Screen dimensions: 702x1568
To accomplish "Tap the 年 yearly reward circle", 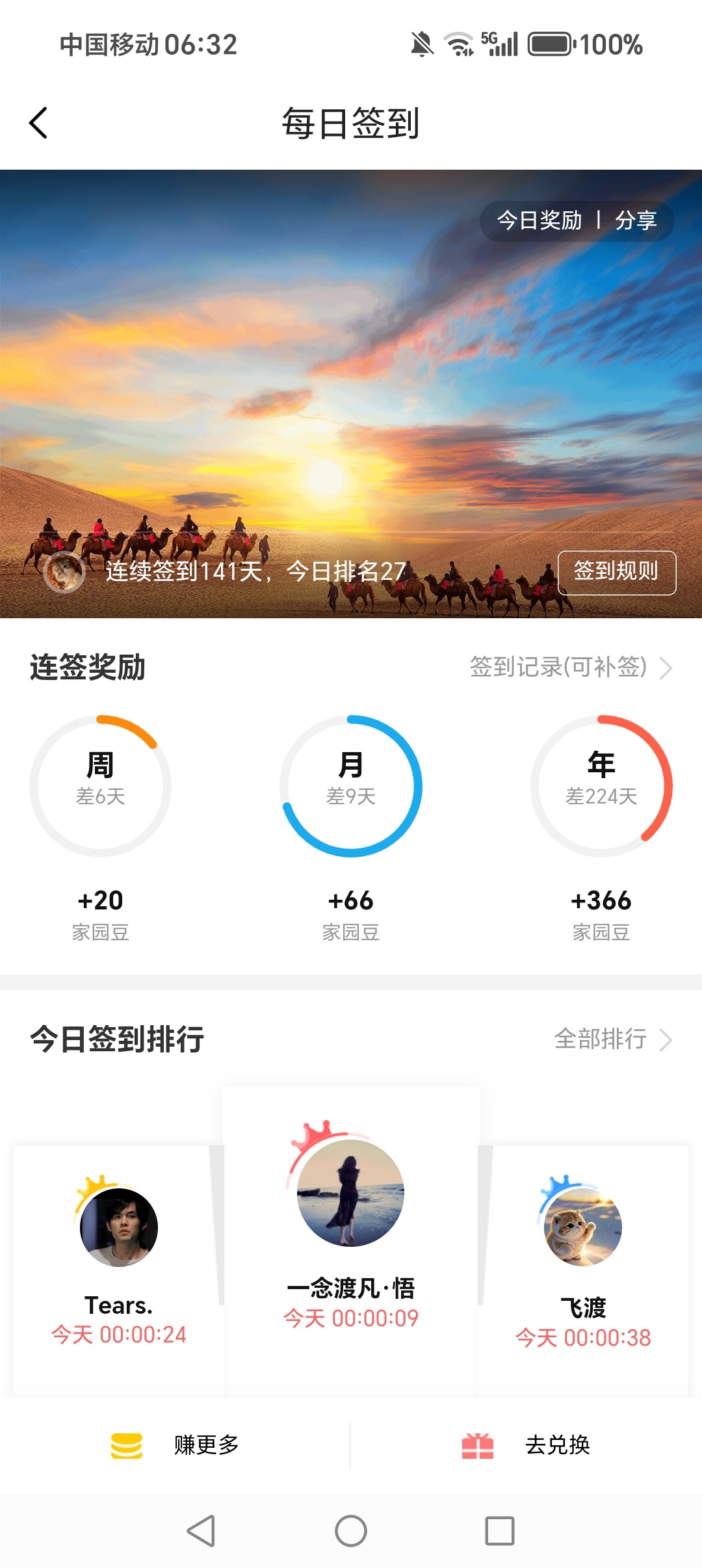I will (601, 786).
